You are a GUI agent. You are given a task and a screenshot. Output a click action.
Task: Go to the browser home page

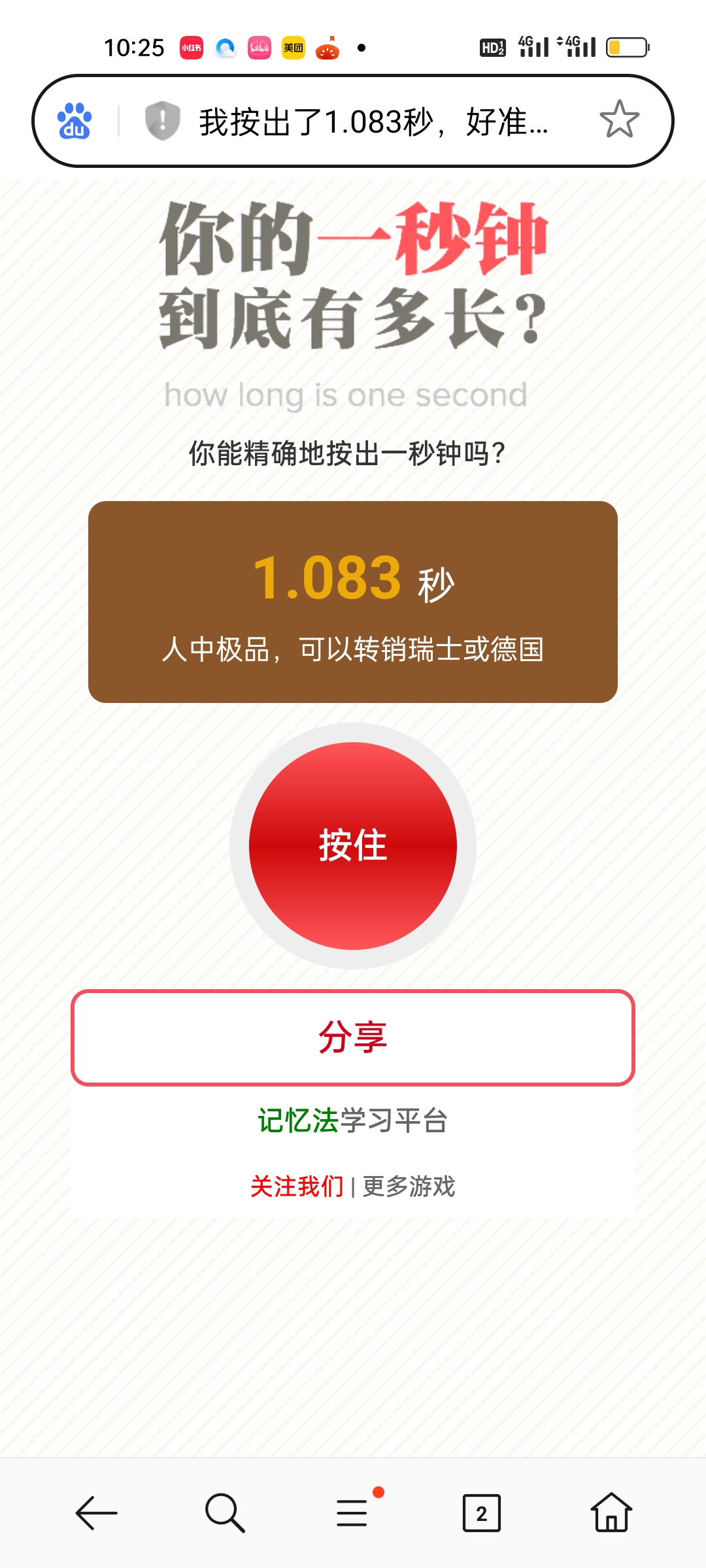coord(611,1512)
